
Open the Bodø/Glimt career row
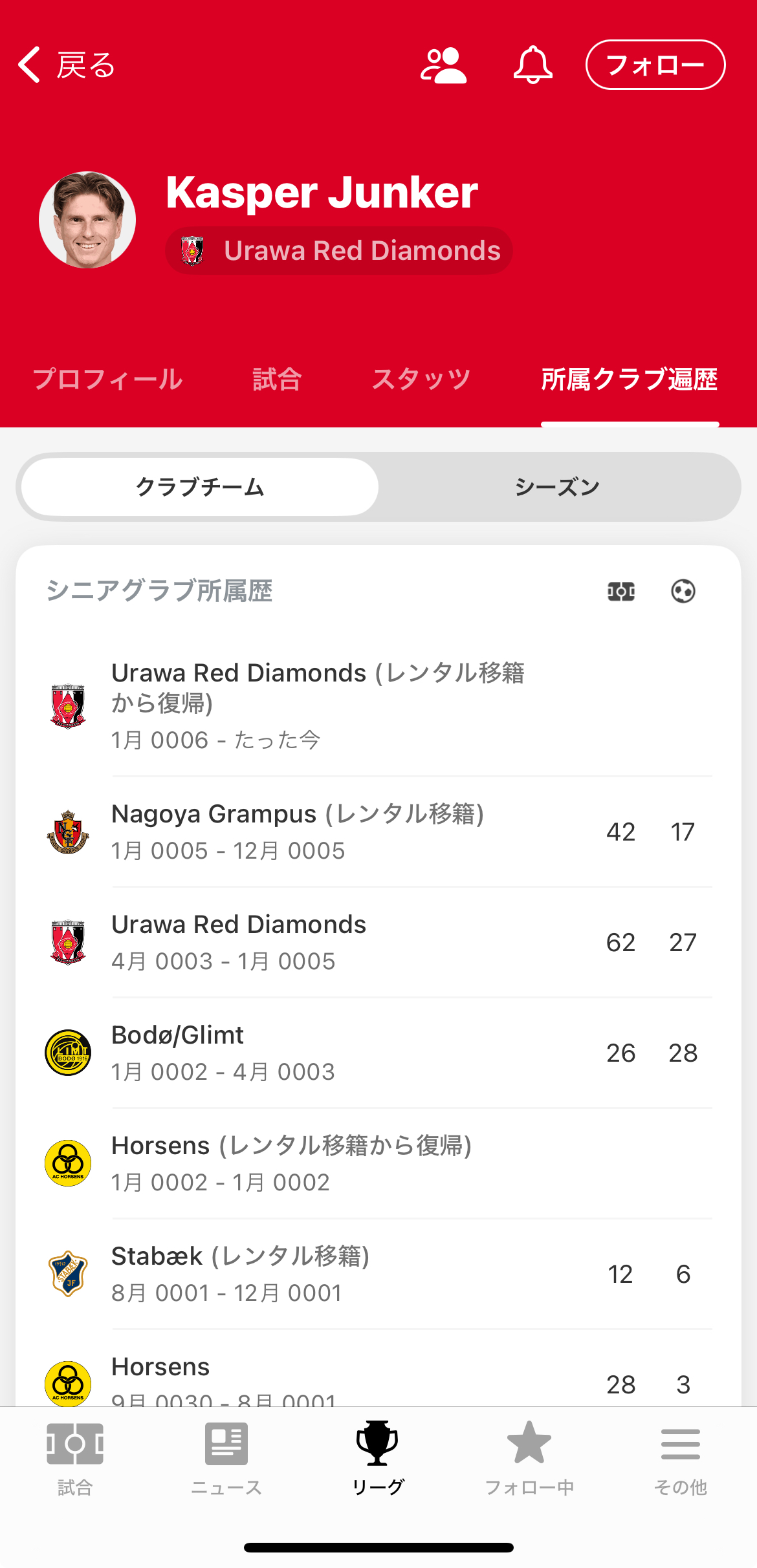click(378, 1053)
